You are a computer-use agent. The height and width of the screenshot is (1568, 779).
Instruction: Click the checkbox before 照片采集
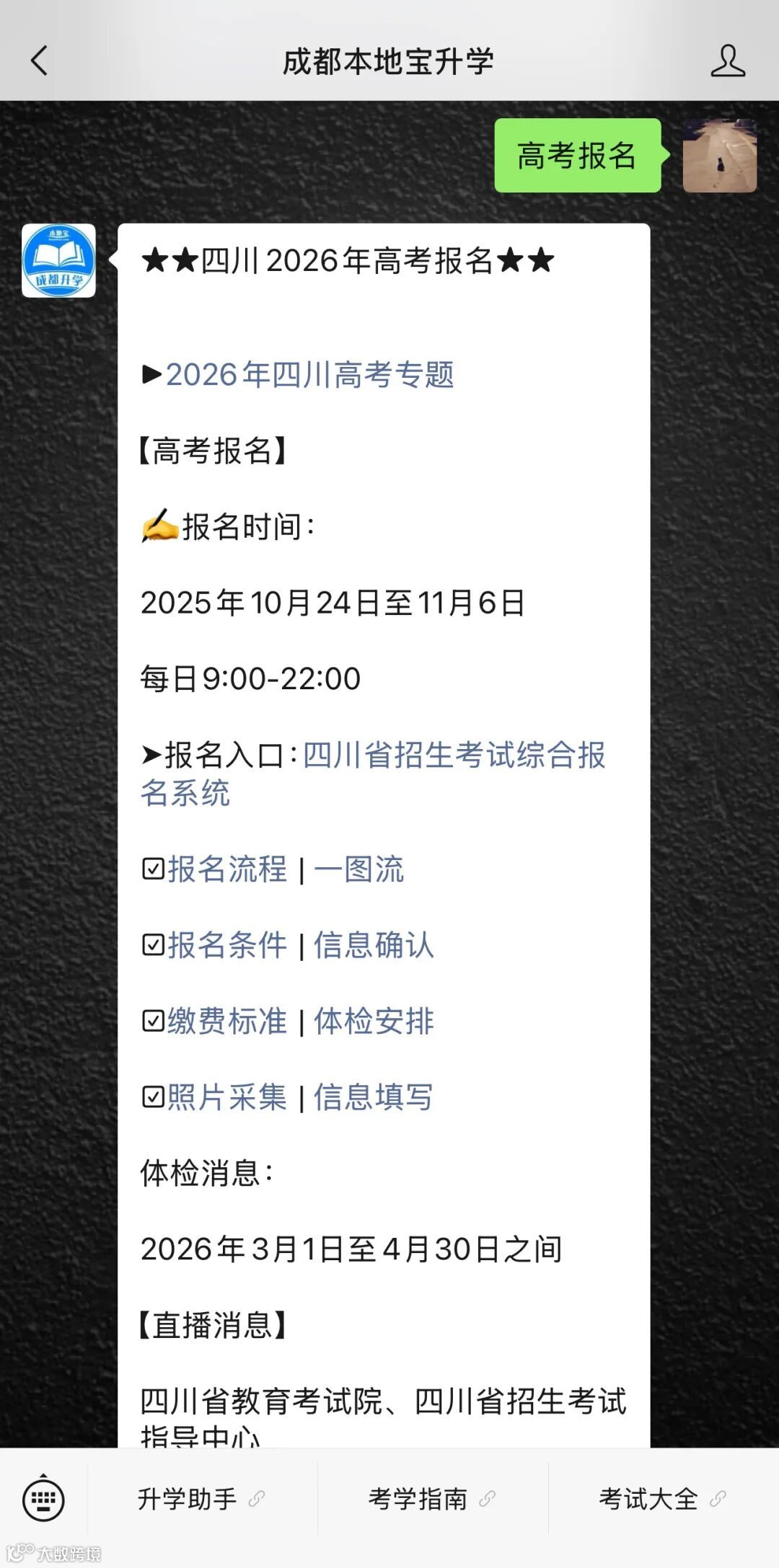152,1097
